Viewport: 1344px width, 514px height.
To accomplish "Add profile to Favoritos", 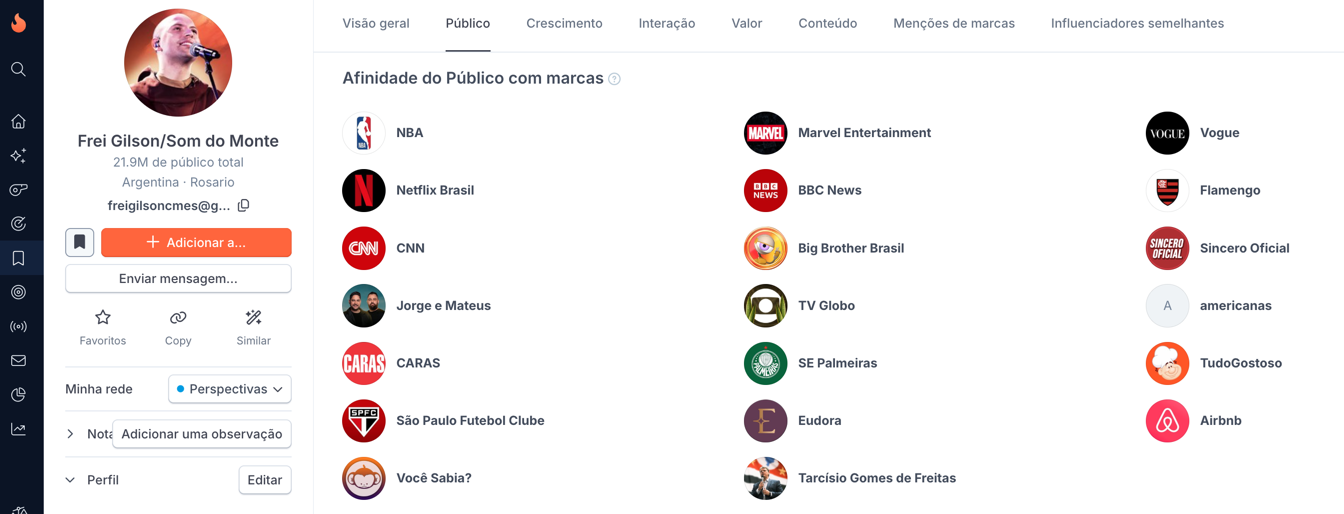I will click(x=103, y=327).
